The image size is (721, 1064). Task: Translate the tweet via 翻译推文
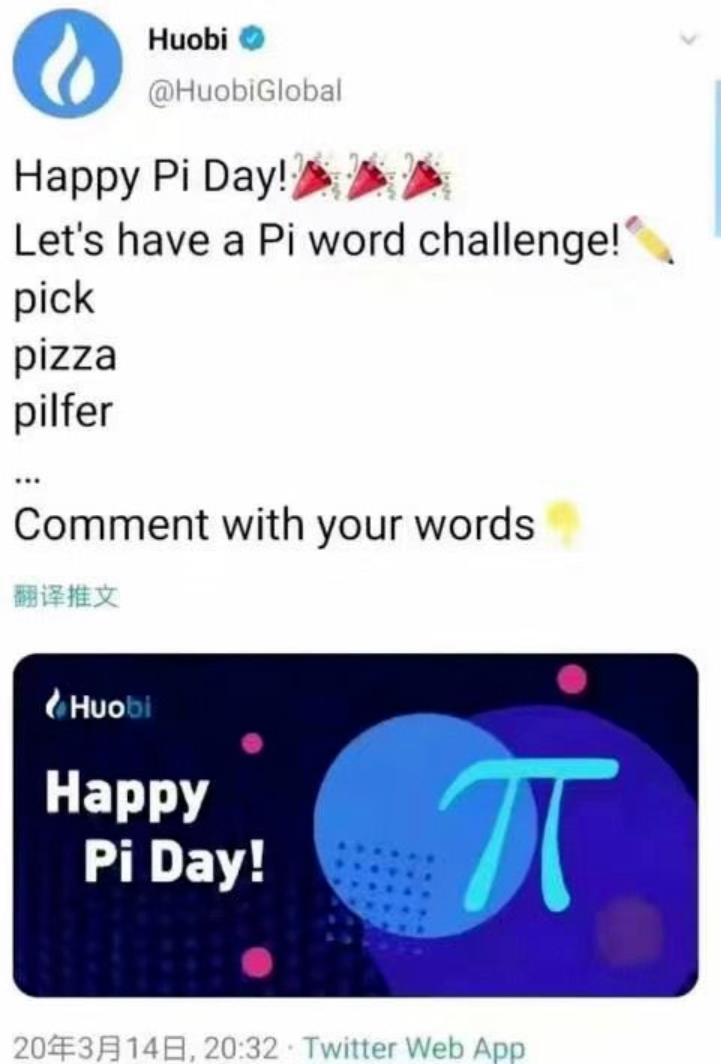point(67,598)
